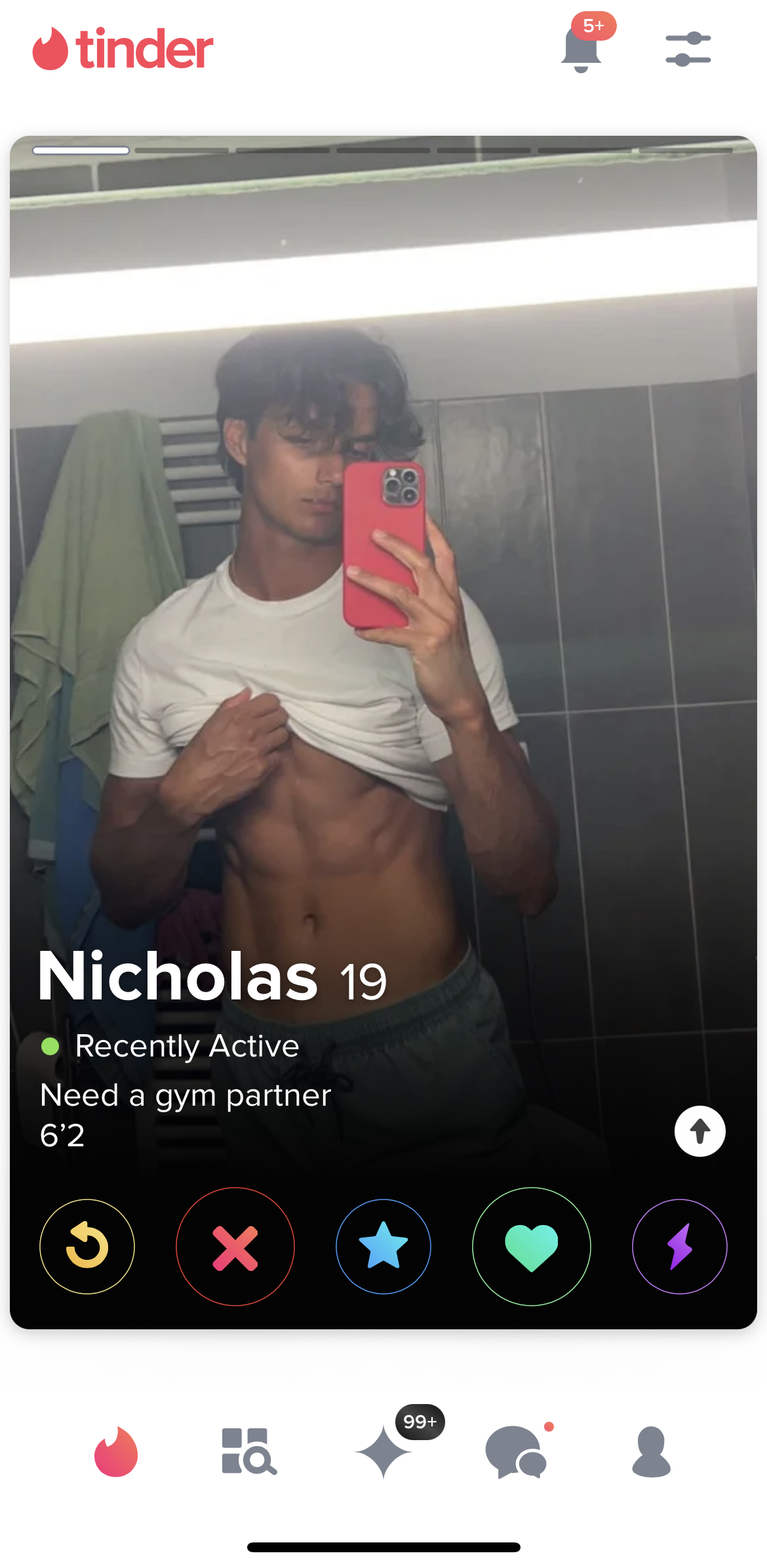Open discovery filter settings
This screenshot has width=767, height=1568.
tap(688, 49)
